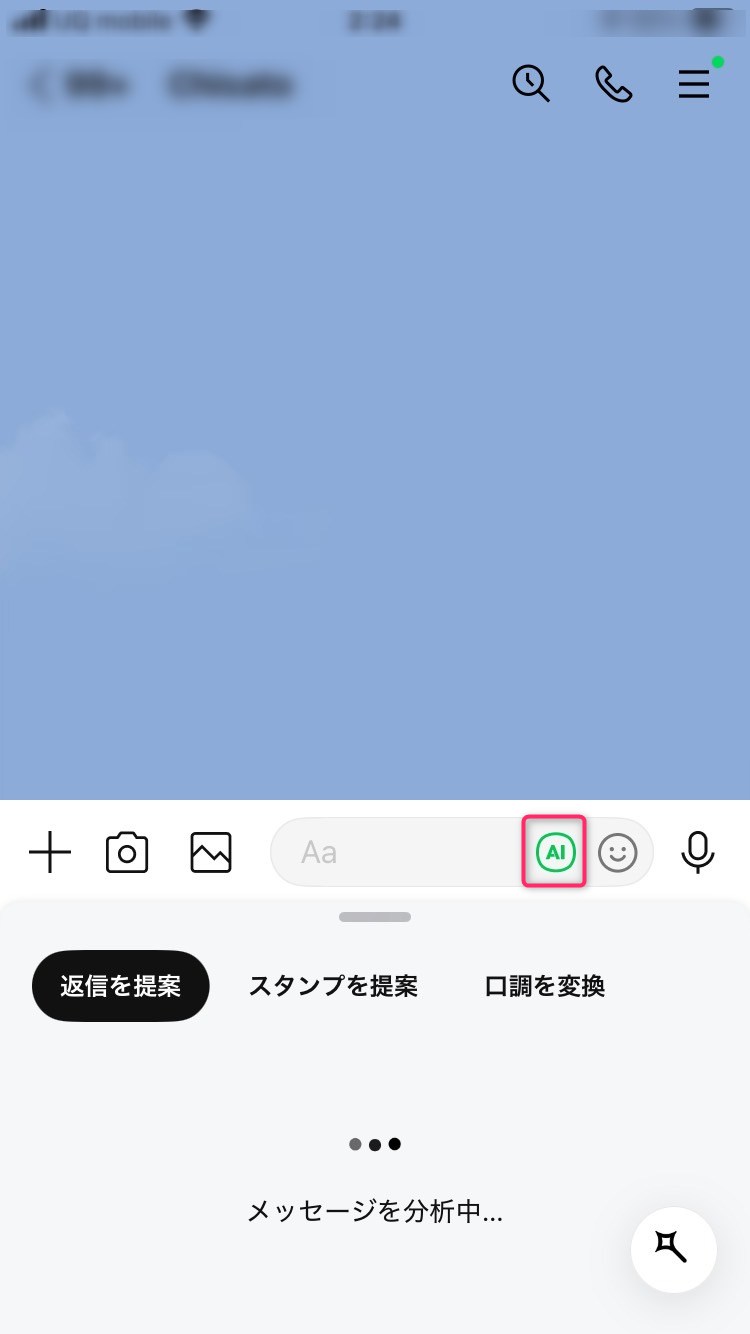Go back with the header arrow
750x1334 pixels.
click(x=40, y=85)
